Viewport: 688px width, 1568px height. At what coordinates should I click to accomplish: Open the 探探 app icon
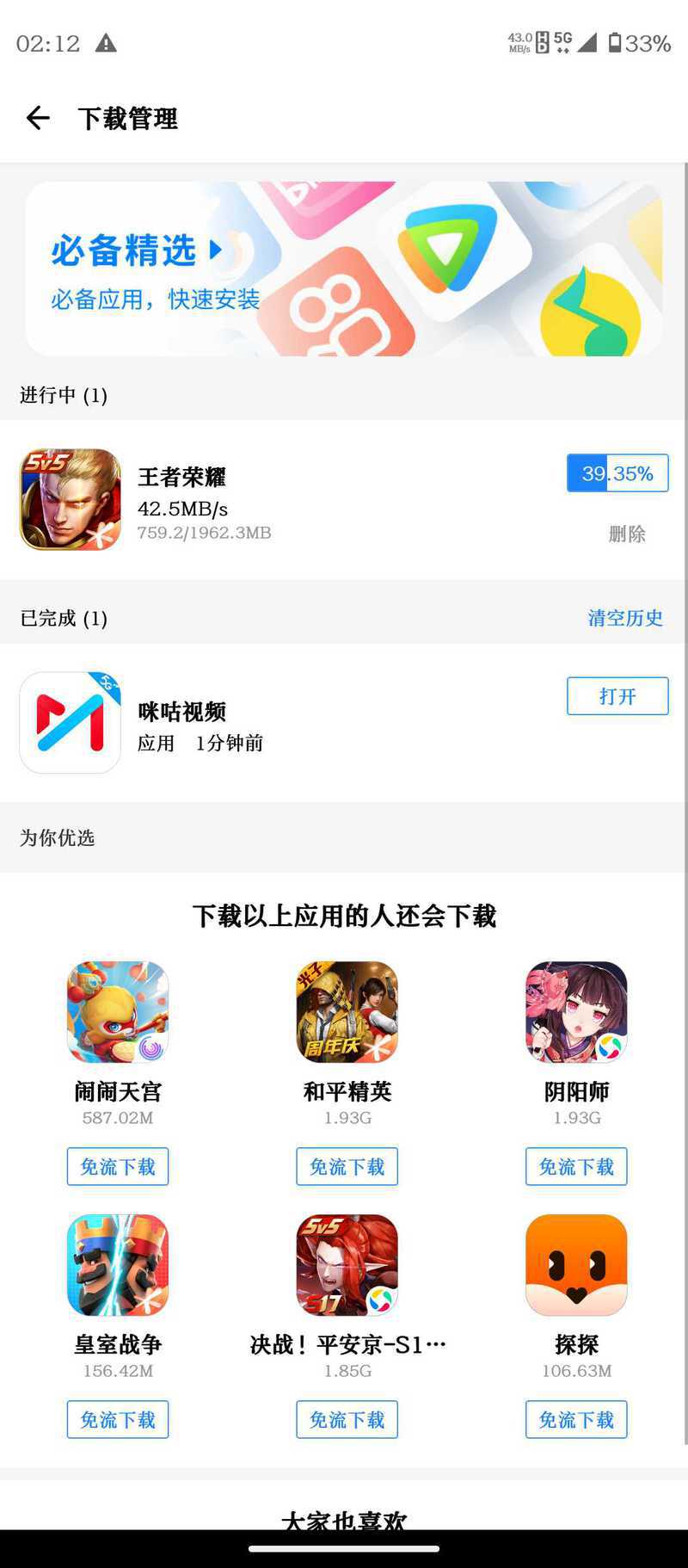point(576,1265)
